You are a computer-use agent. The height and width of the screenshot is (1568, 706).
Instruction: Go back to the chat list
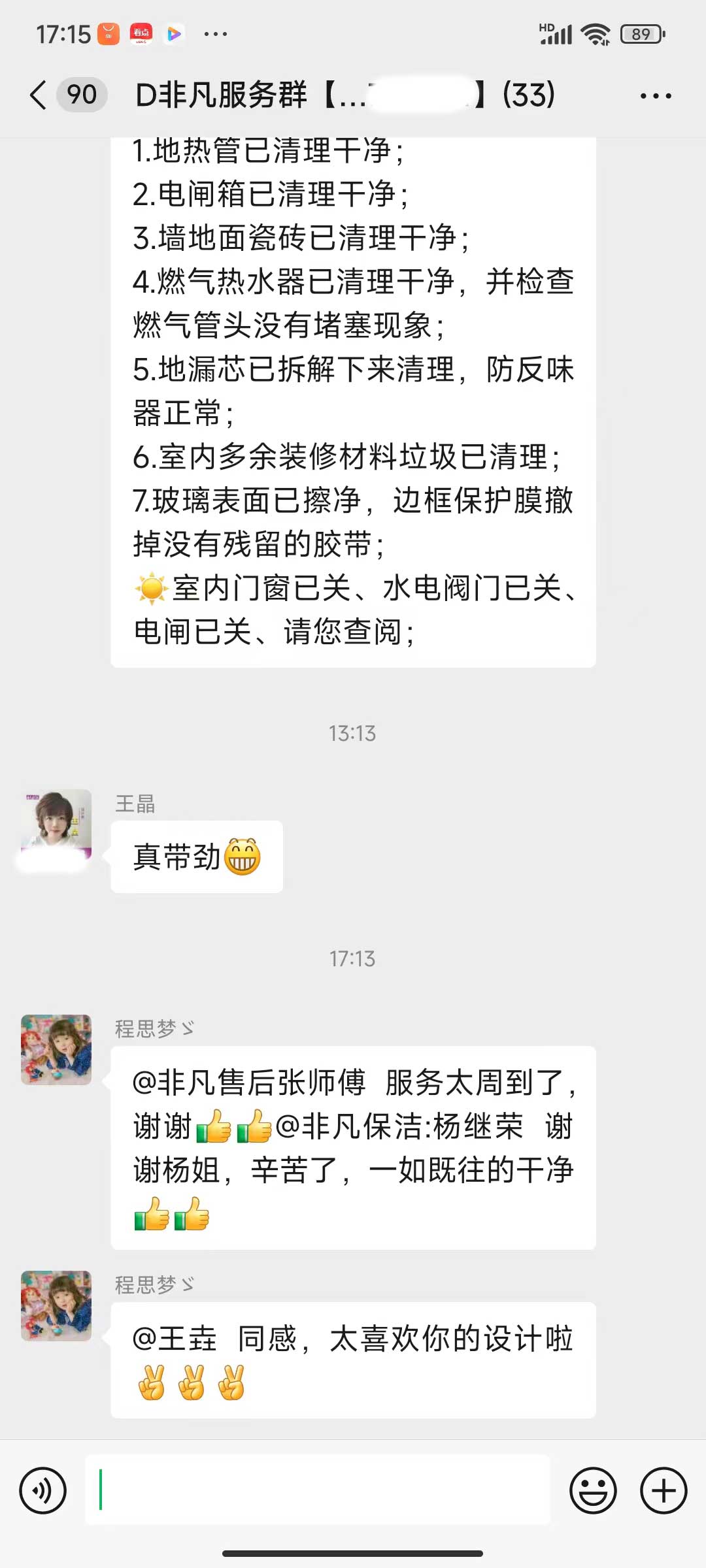click(x=39, y=95)
